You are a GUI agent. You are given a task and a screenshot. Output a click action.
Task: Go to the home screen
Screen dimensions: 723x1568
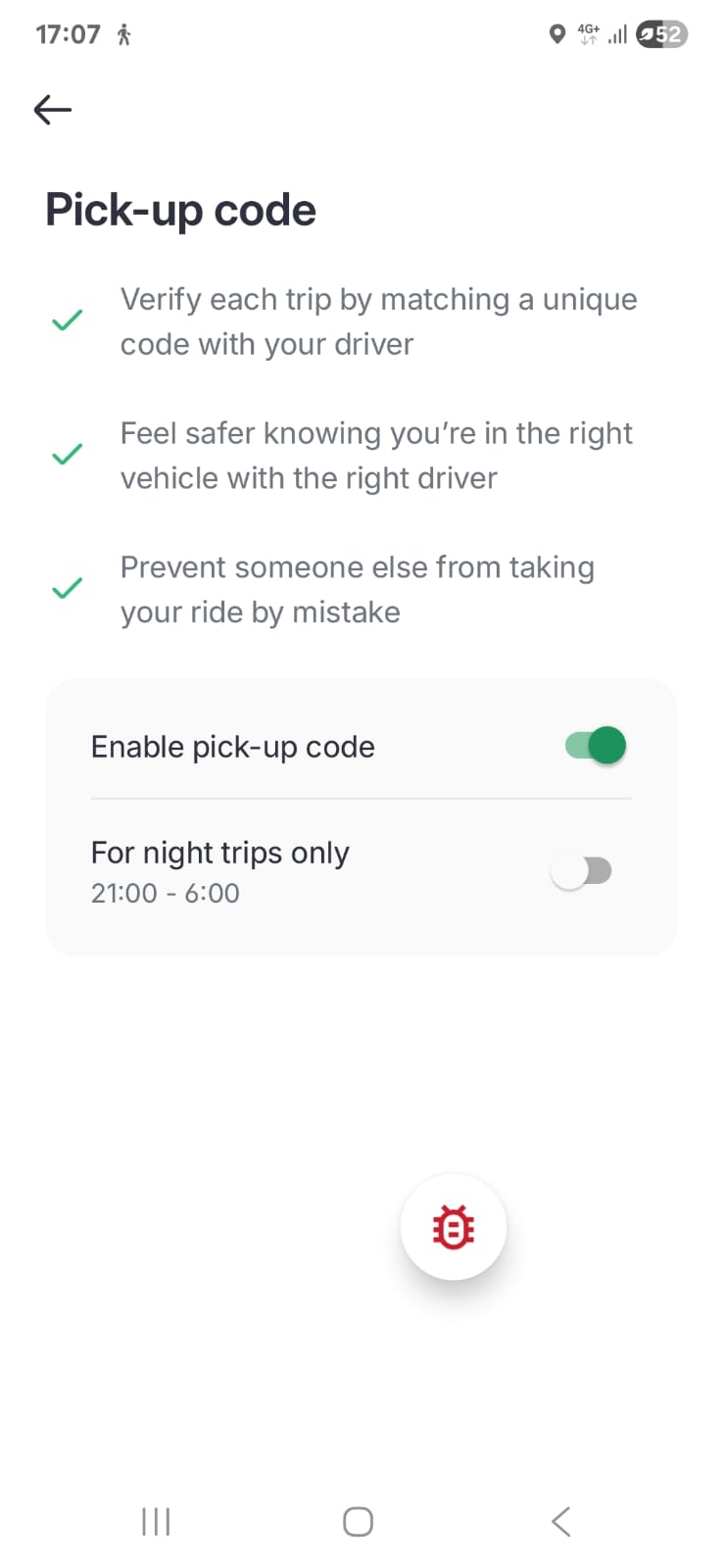[358, 1521]
